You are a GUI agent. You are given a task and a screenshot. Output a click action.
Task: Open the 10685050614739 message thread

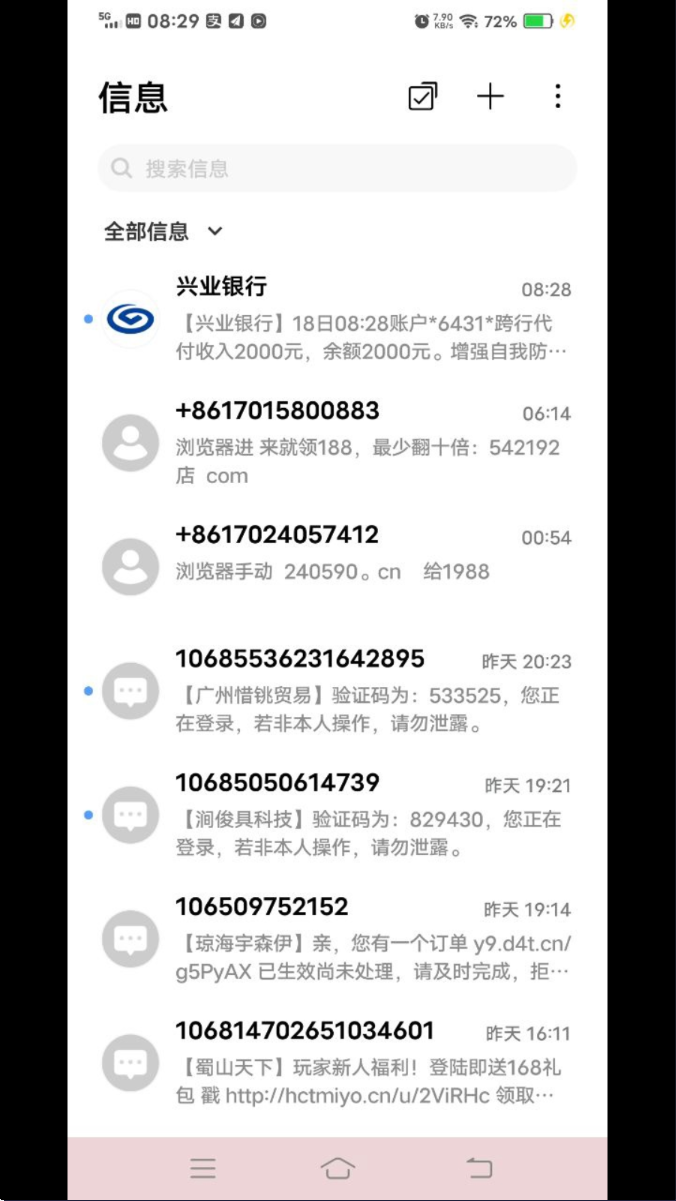click(x=338, y=815)
